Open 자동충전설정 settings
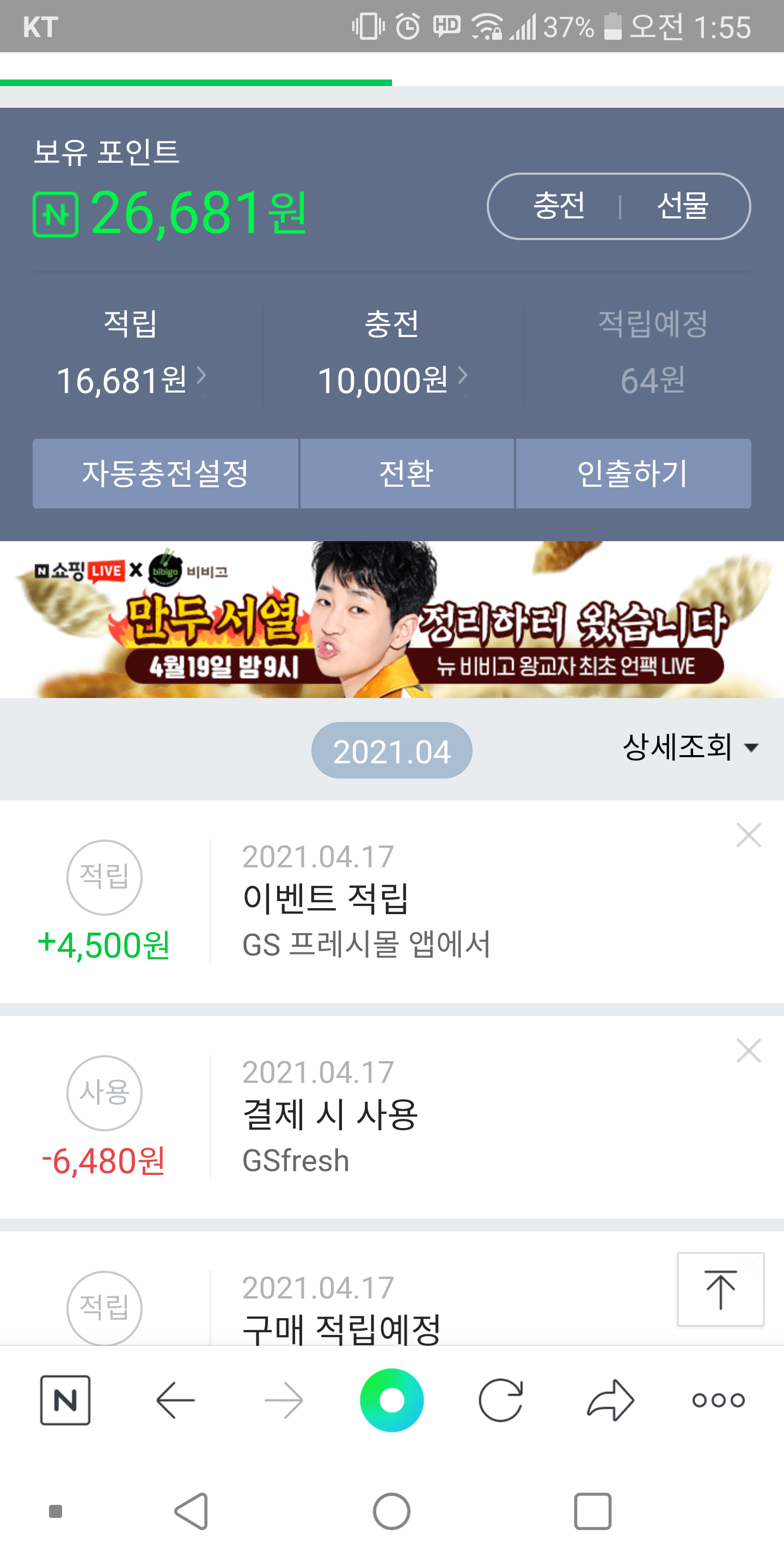 165,474
